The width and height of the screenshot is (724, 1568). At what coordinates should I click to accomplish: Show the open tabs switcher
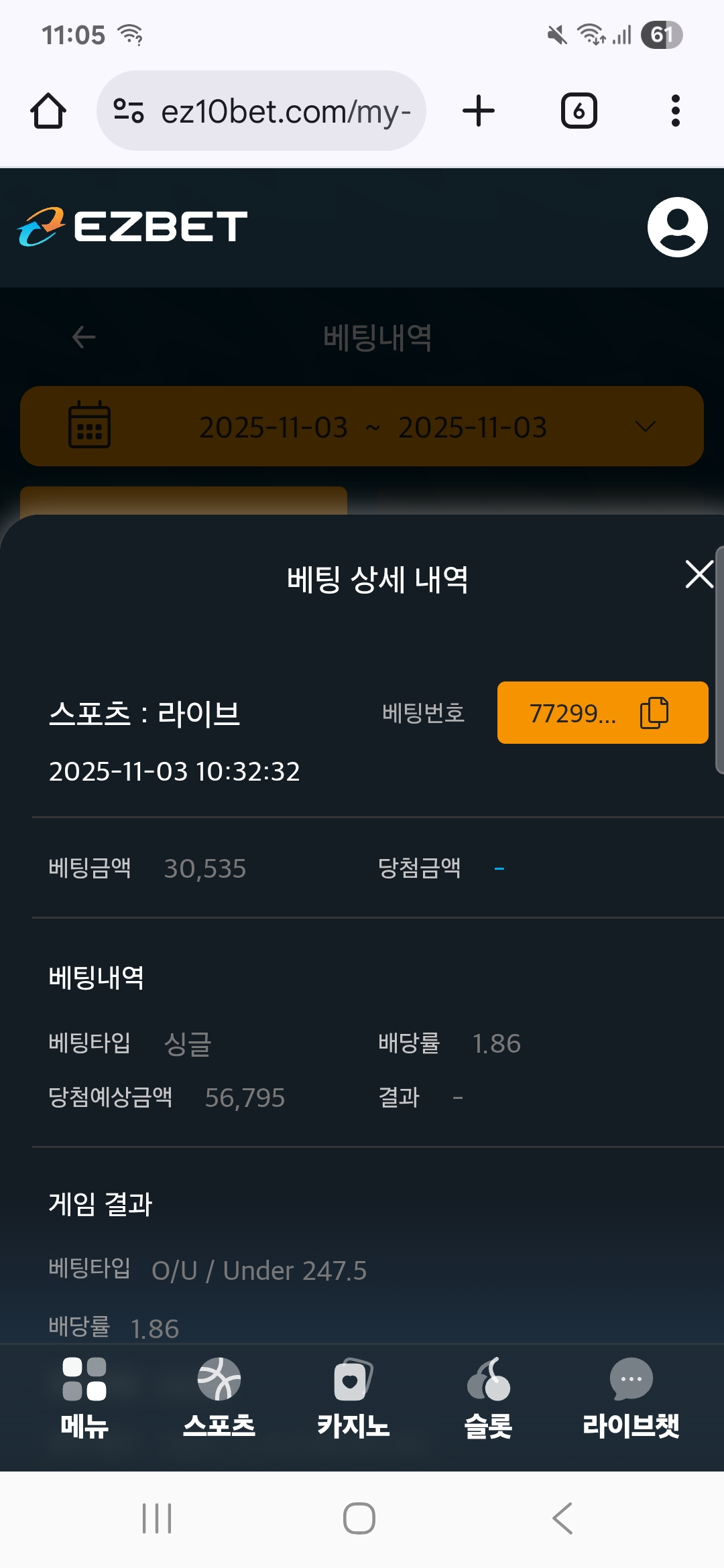tap(579, 111)
